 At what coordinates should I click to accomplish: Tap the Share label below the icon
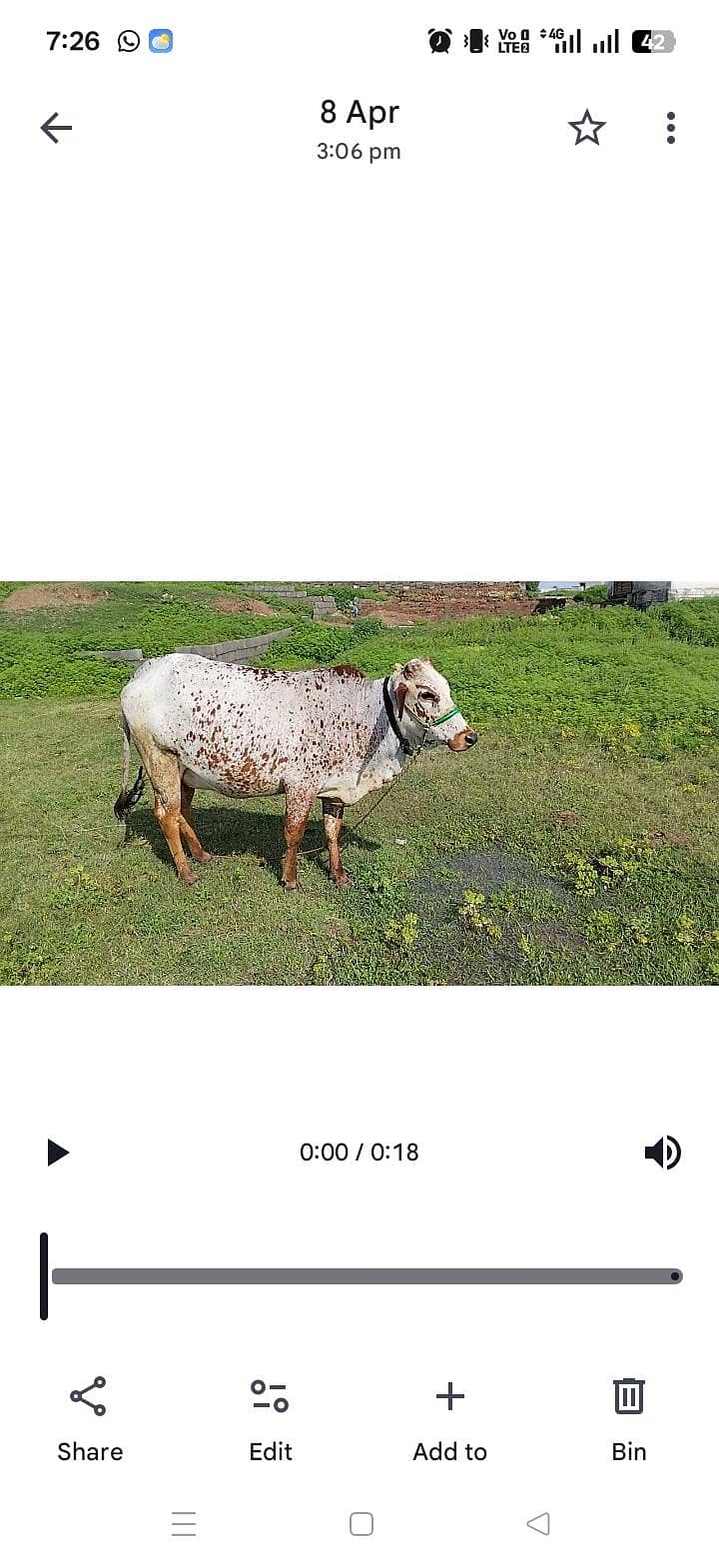[x=89, y=1451]
